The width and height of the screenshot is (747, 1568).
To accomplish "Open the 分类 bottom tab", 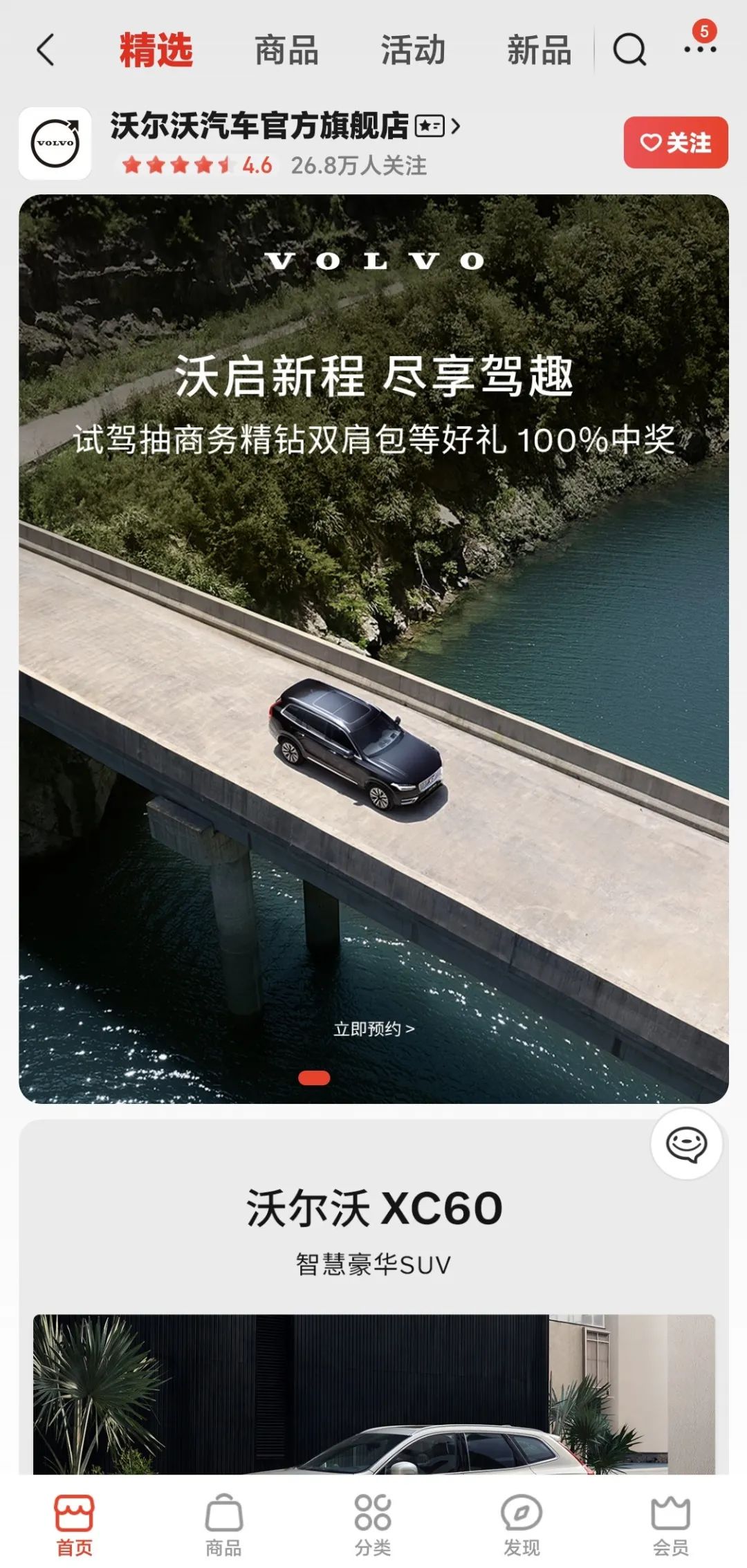I will tap(373, 1526).
